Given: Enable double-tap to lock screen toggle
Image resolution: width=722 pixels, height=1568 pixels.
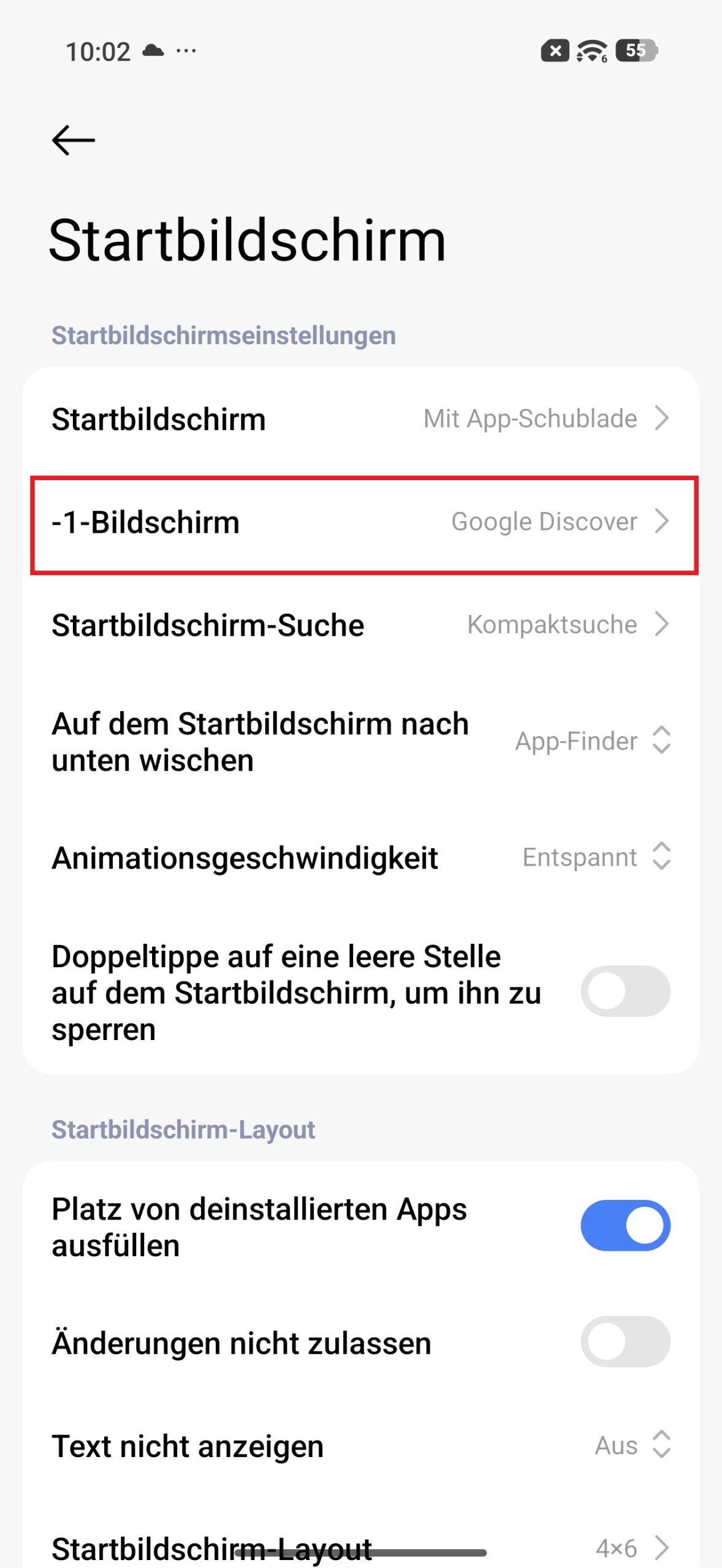Looking at the screenshot, I should 625,991.
